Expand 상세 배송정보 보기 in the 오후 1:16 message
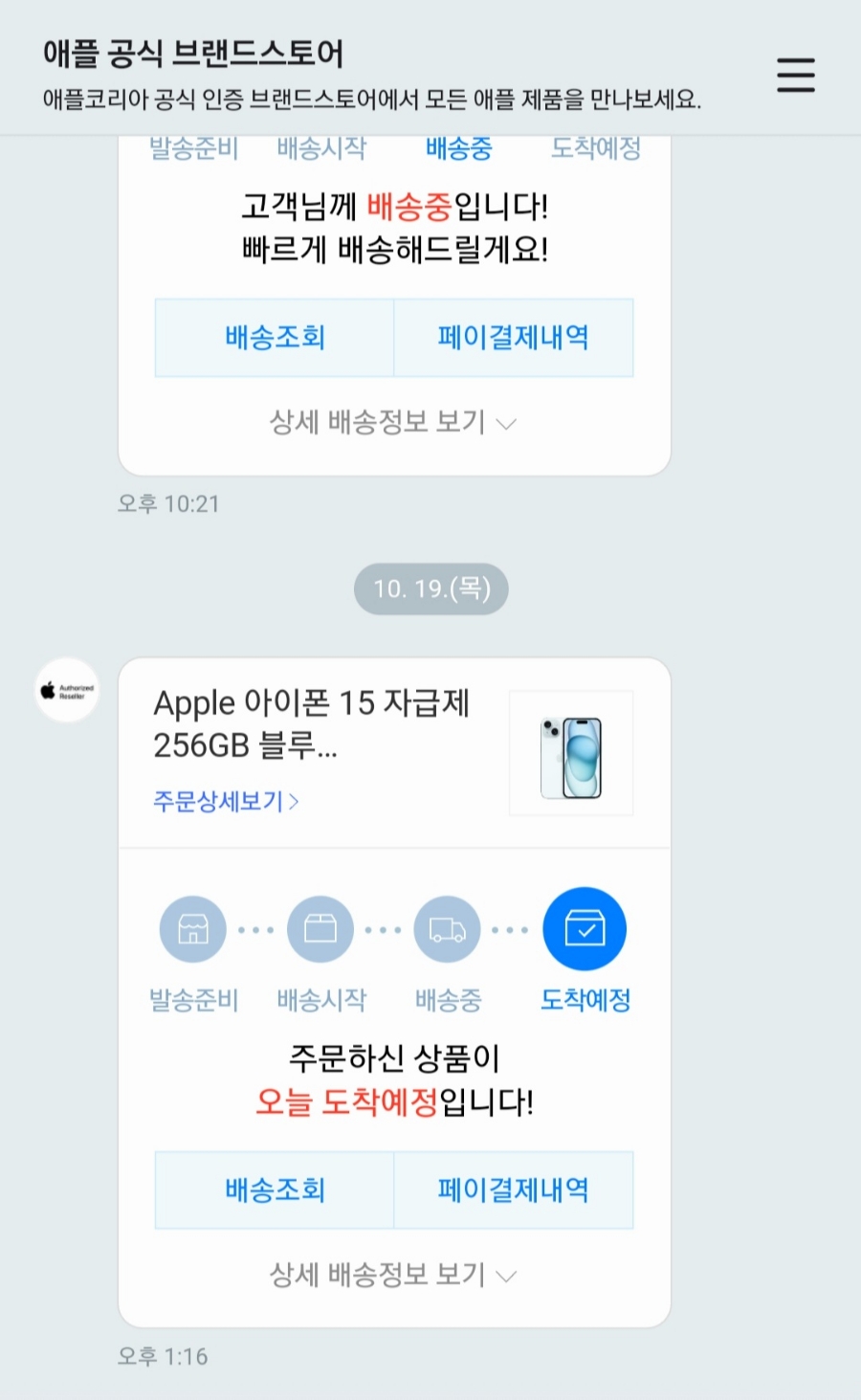The height and width of the screenshot is (1400, 861). [x=393, y=1275]
